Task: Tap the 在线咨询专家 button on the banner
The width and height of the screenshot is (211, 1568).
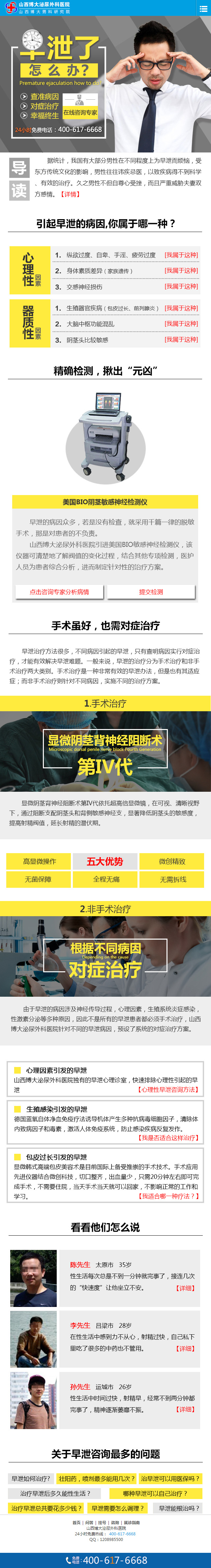Action: pos(80,113)
